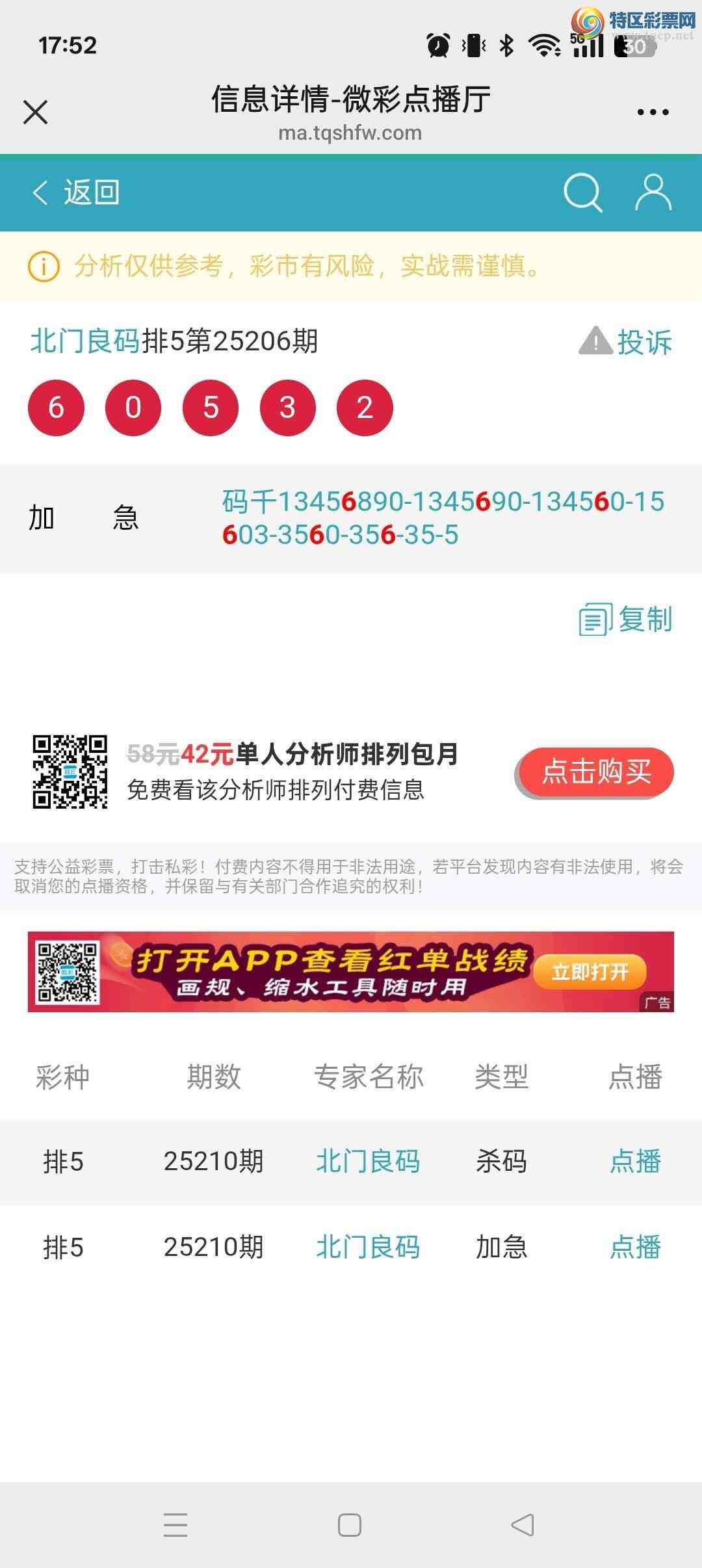The image size is (702, 1568).
Task: Open the search magnifier icon
Action: click(x=583, y=191)
